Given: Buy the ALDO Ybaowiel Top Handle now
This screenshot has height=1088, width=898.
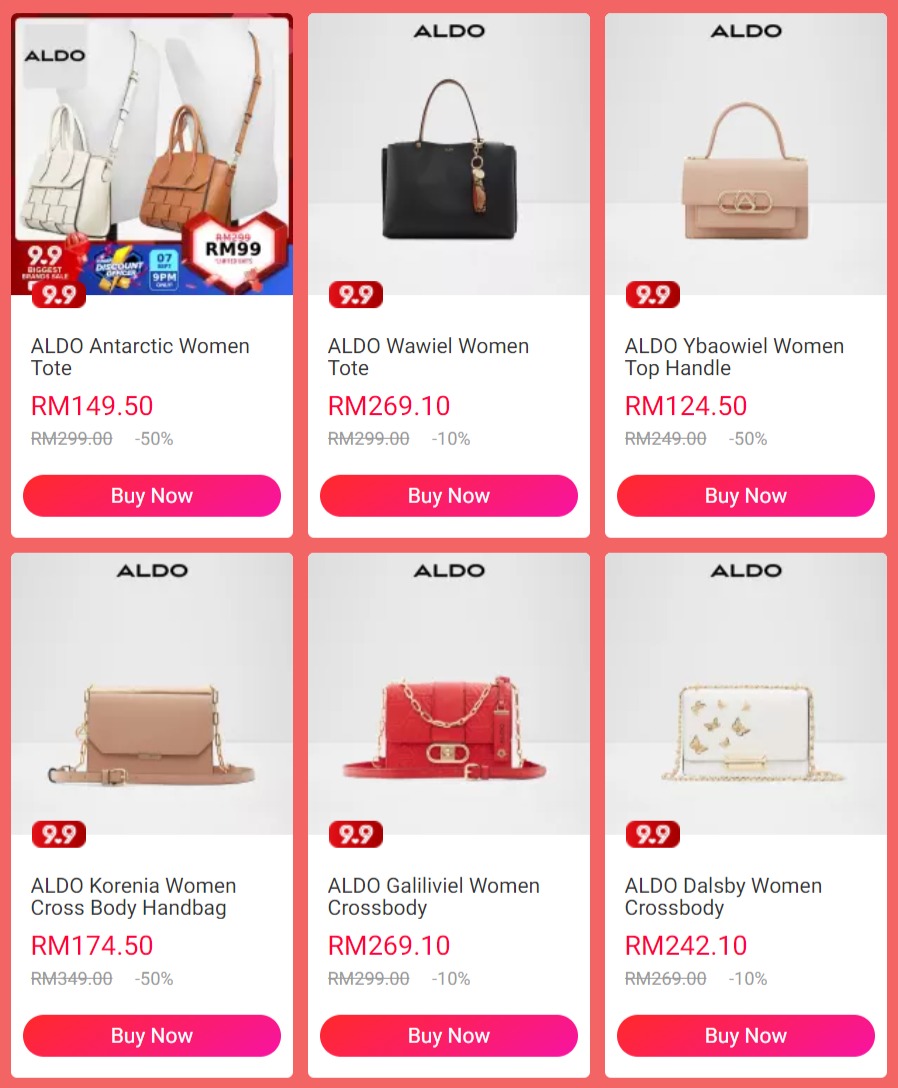Looking at the screenshot, I should point(746,496).
